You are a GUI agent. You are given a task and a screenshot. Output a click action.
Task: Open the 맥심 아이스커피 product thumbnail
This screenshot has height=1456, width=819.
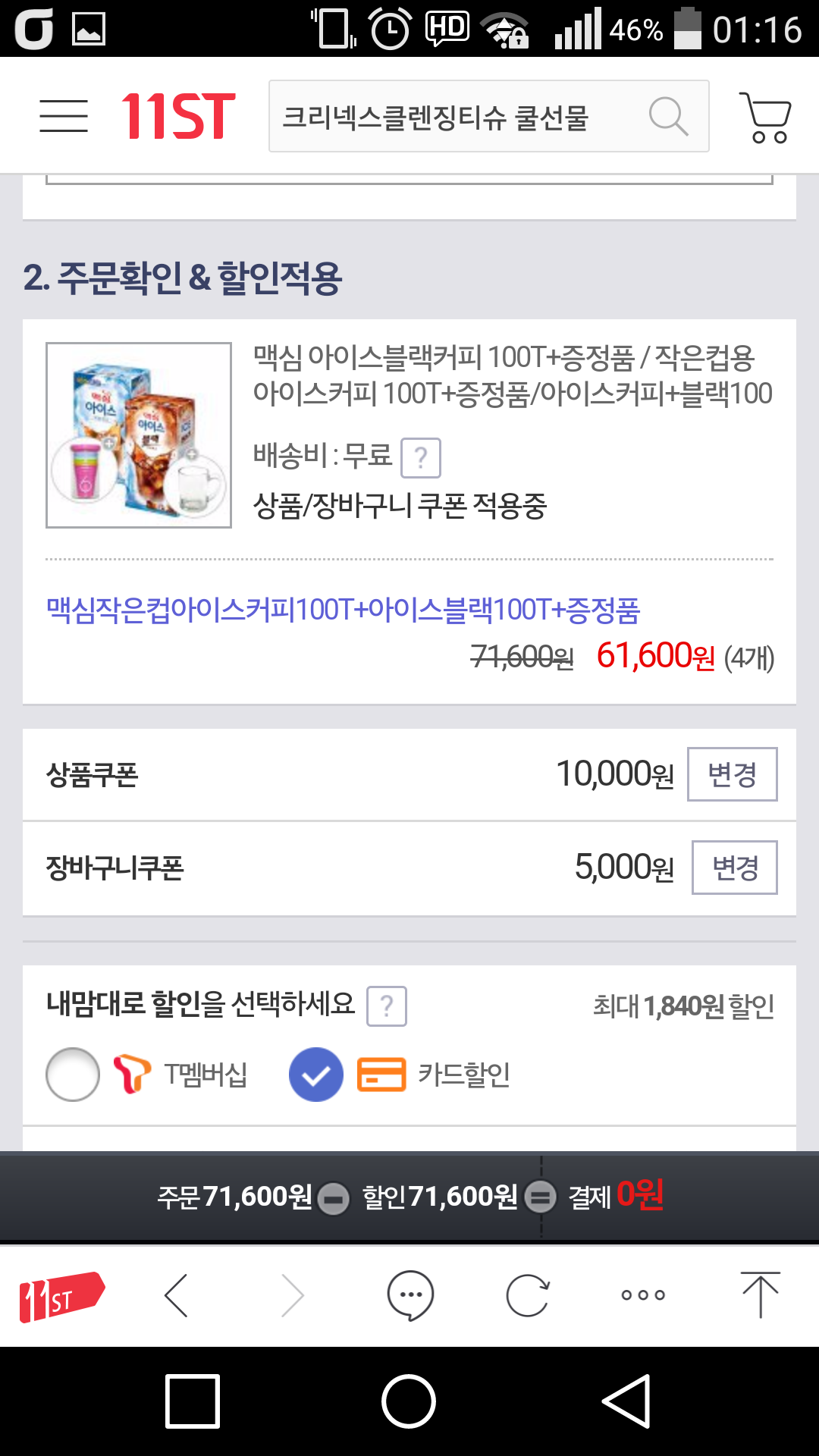pyautogui.click(x=139, y=435)
